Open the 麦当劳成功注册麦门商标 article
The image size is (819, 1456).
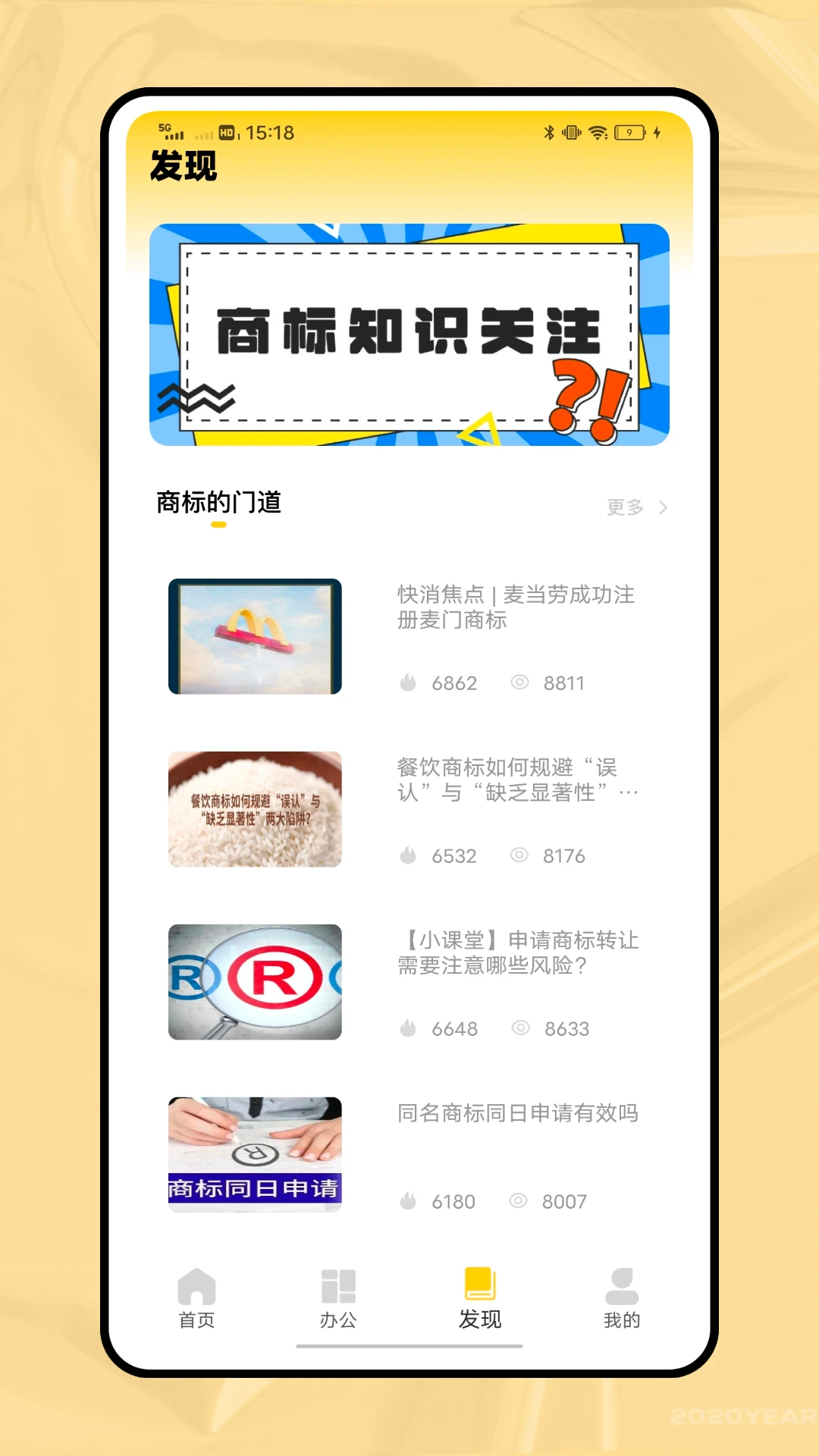coord(516,607)
